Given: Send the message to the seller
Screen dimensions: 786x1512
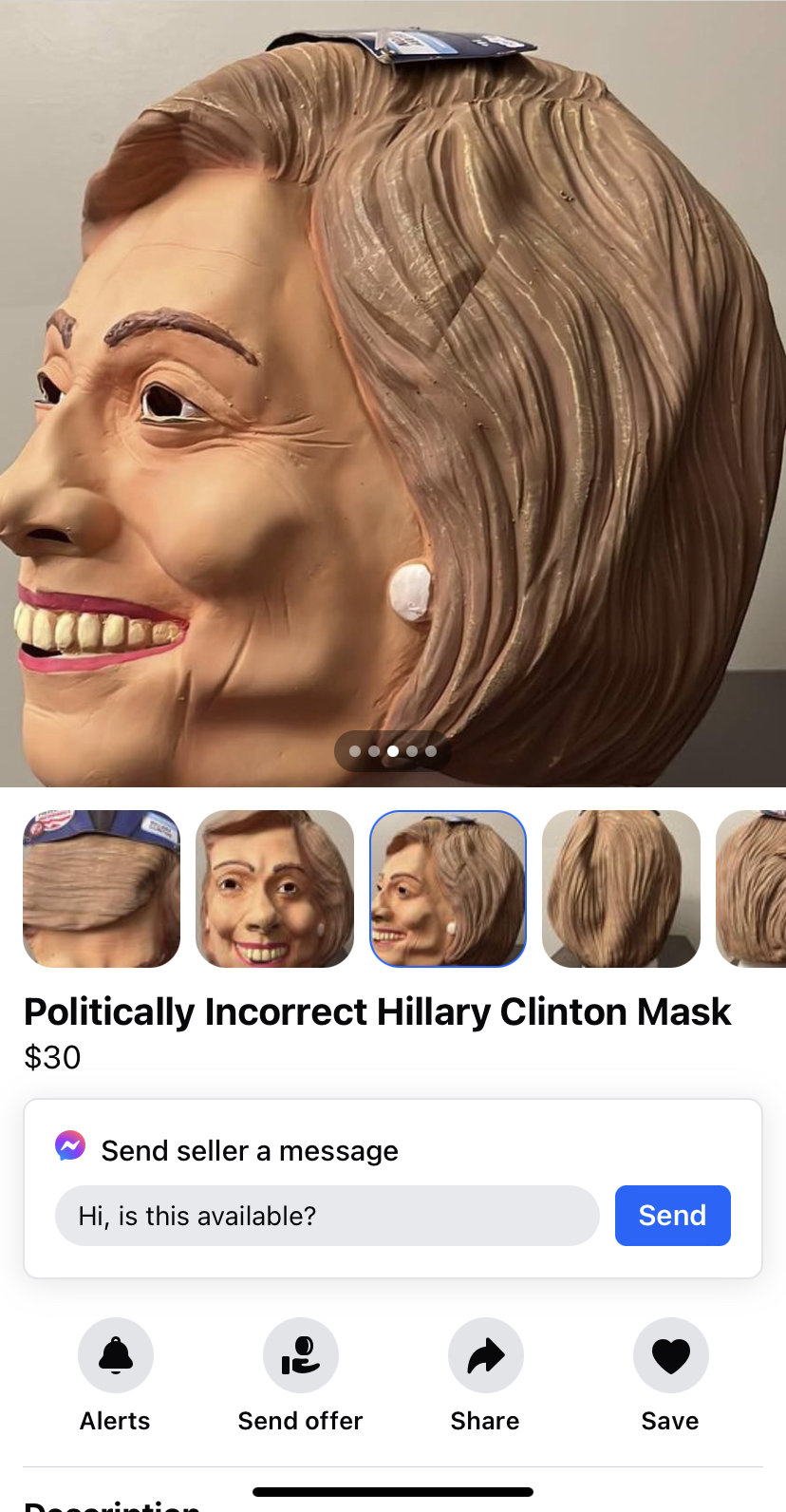Looking at the screenshot, I should (672, 1216).
